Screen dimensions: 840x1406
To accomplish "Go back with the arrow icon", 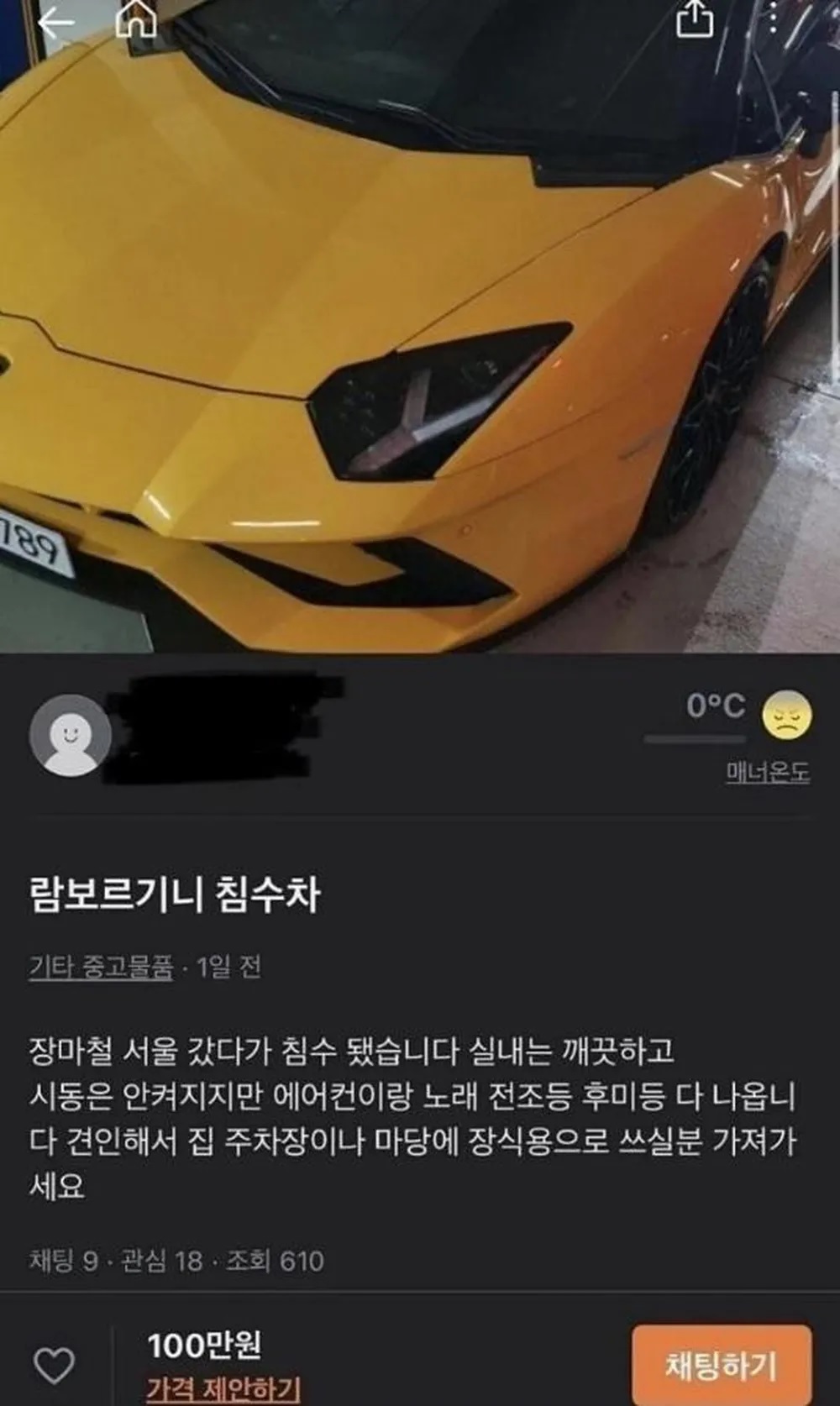I will 55,22.
